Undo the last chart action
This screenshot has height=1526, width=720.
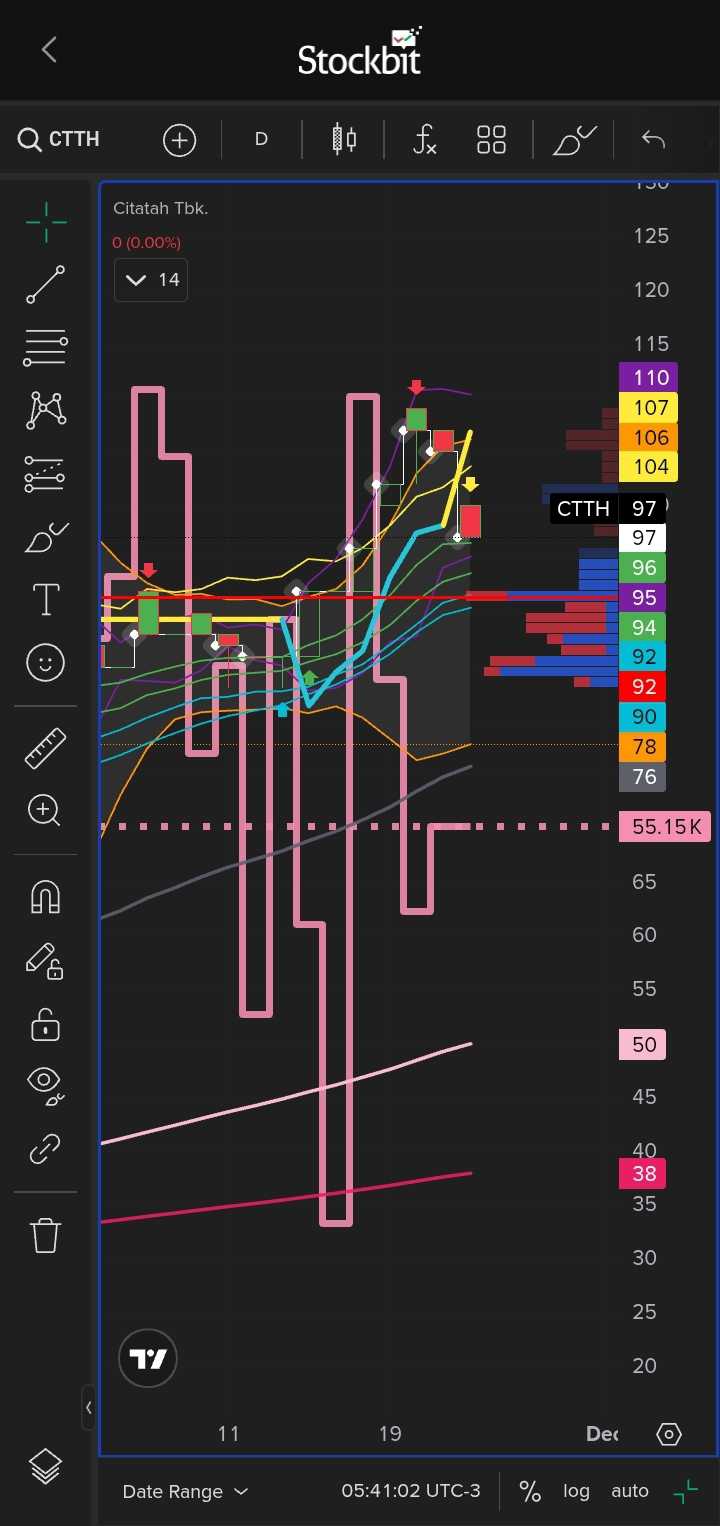click(653, 140)
